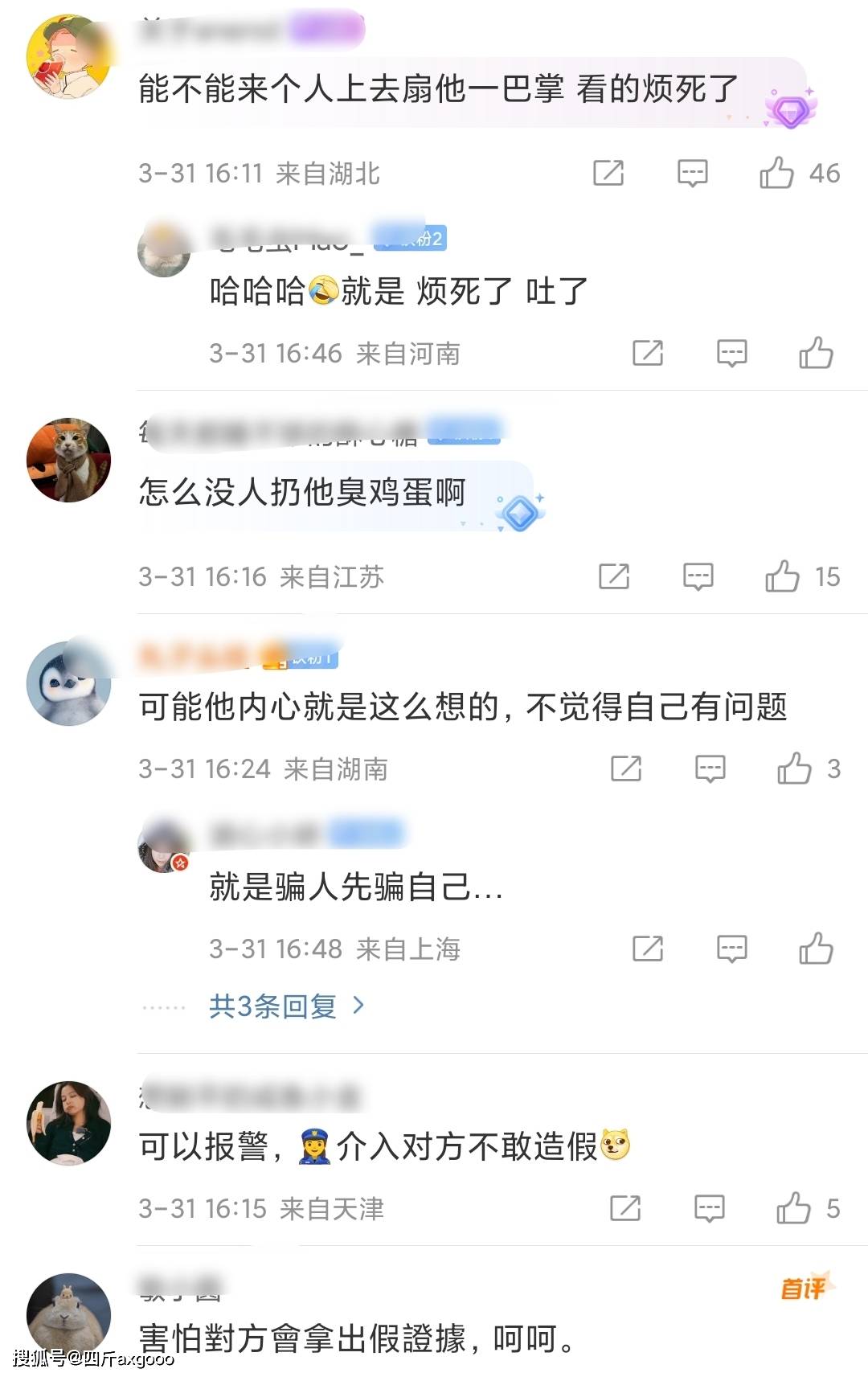Viewport: 868px width, 1377px height.
Task: Like the 臭鸡蛋 comment from 江苏
Action: 783,576
